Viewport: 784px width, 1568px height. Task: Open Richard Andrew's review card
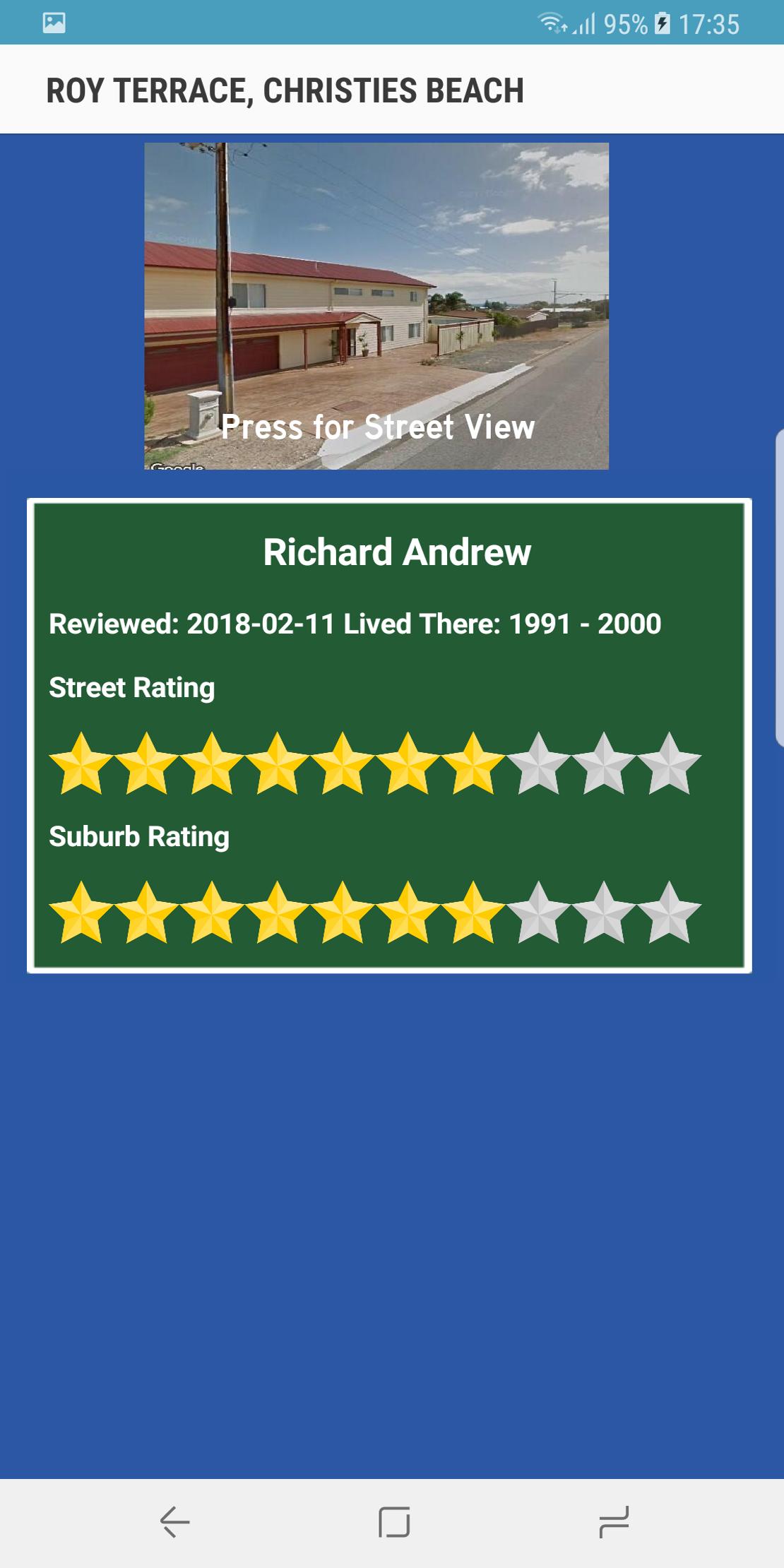(x=389, y=735)
